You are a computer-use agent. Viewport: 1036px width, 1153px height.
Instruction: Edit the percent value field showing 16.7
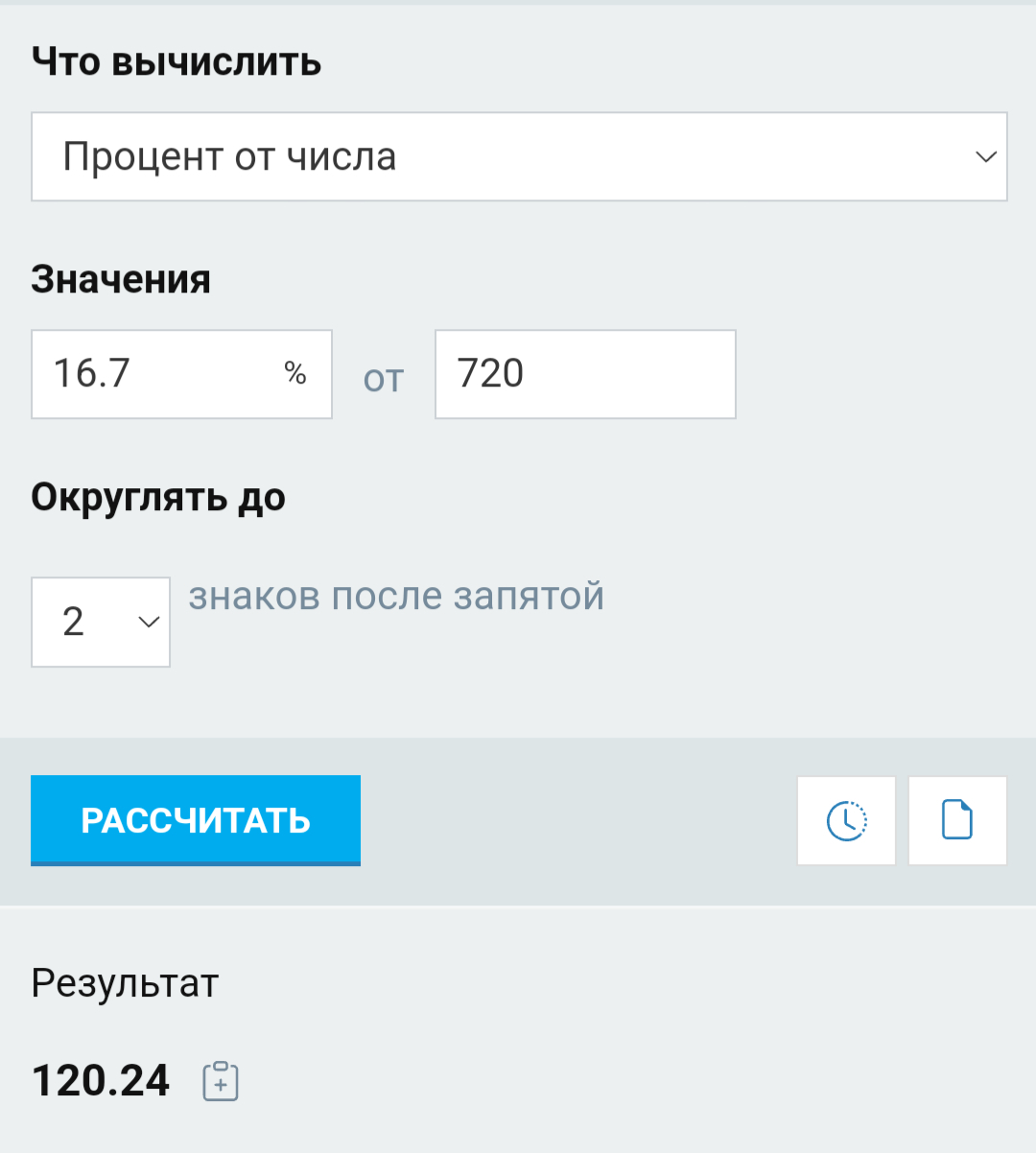click(x=158, y=374)
